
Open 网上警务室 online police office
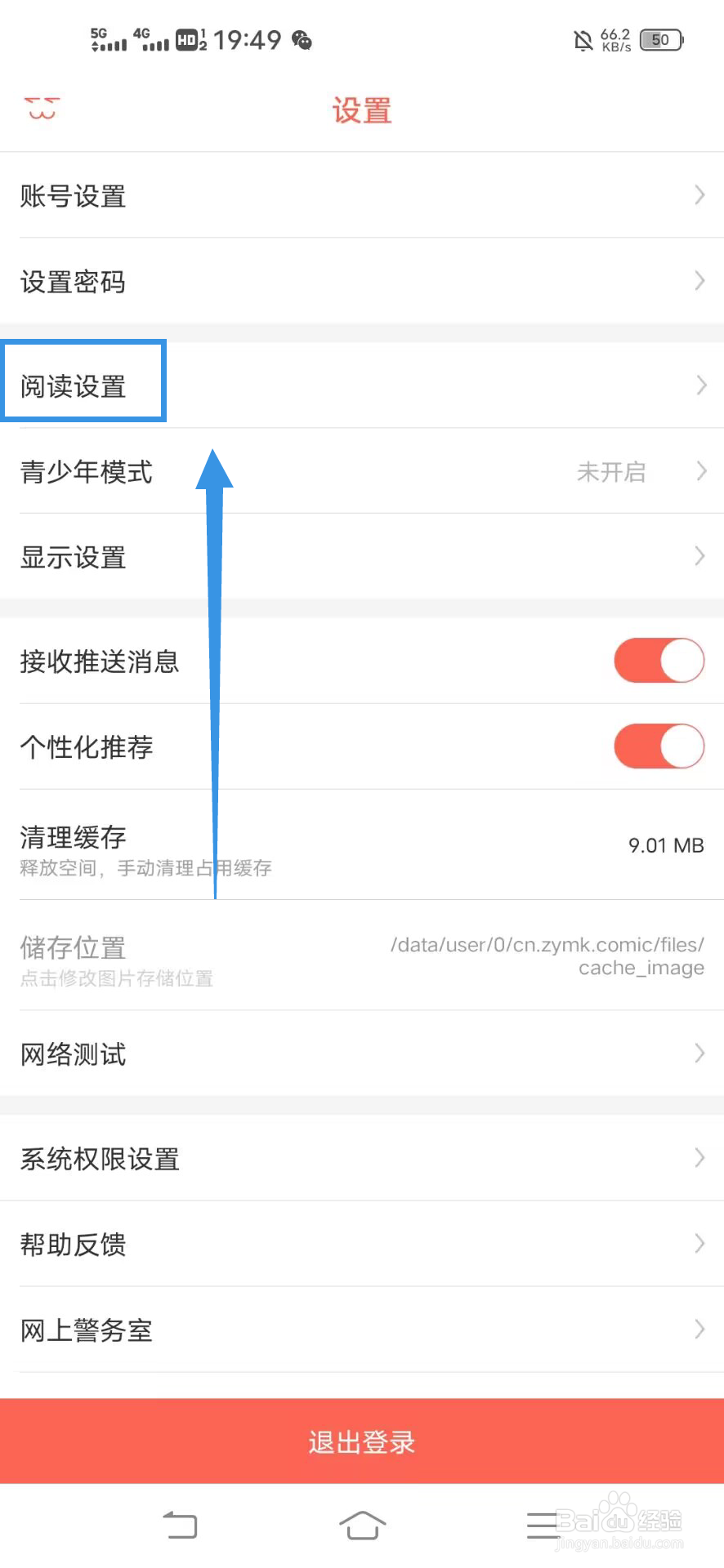coord(362,1330)
